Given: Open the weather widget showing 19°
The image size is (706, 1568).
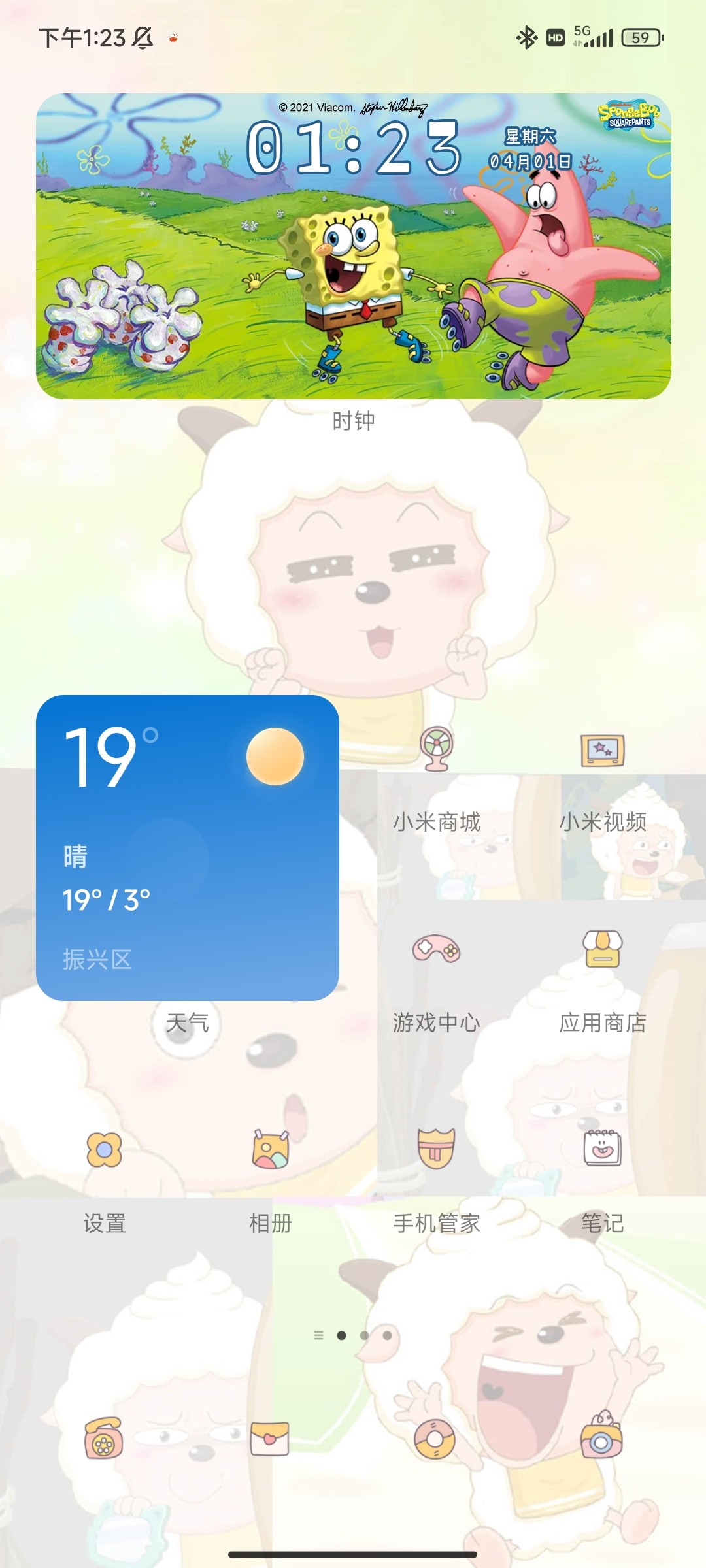Looking at the screenshot, I should 188,847.
